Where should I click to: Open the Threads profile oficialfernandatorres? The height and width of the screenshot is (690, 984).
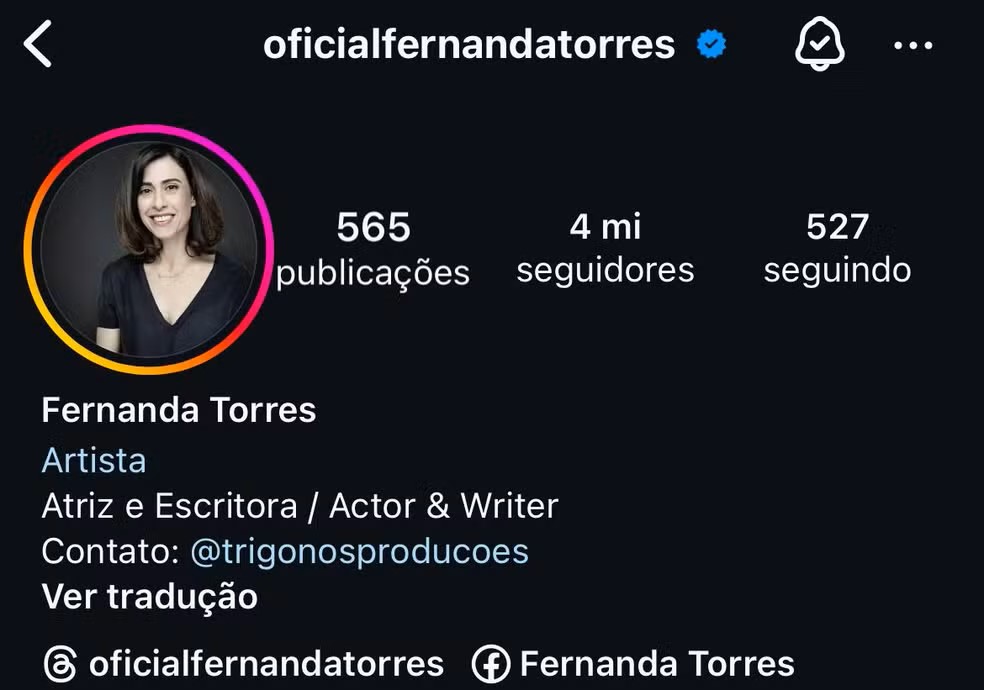coord(245,663)
